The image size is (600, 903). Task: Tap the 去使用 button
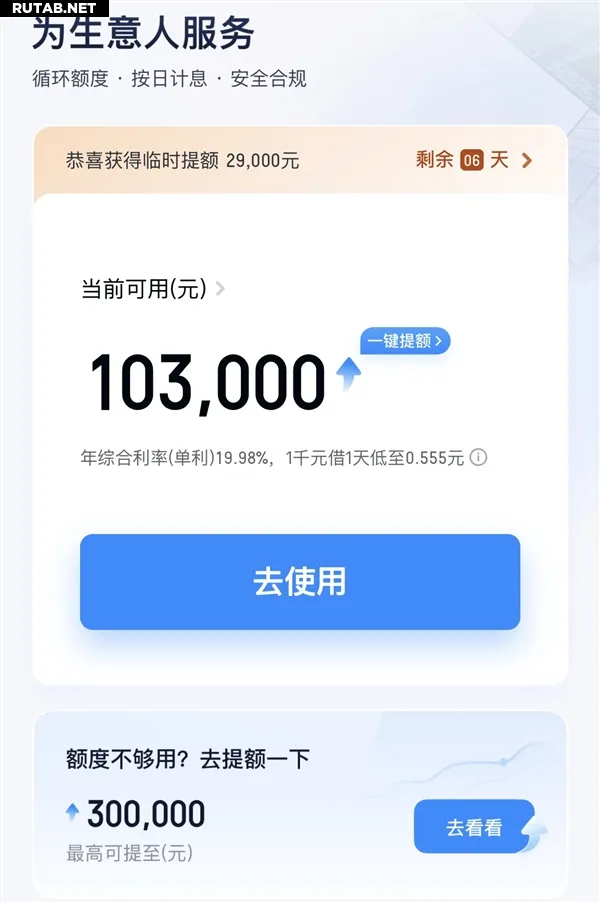[x=300, y=582]
